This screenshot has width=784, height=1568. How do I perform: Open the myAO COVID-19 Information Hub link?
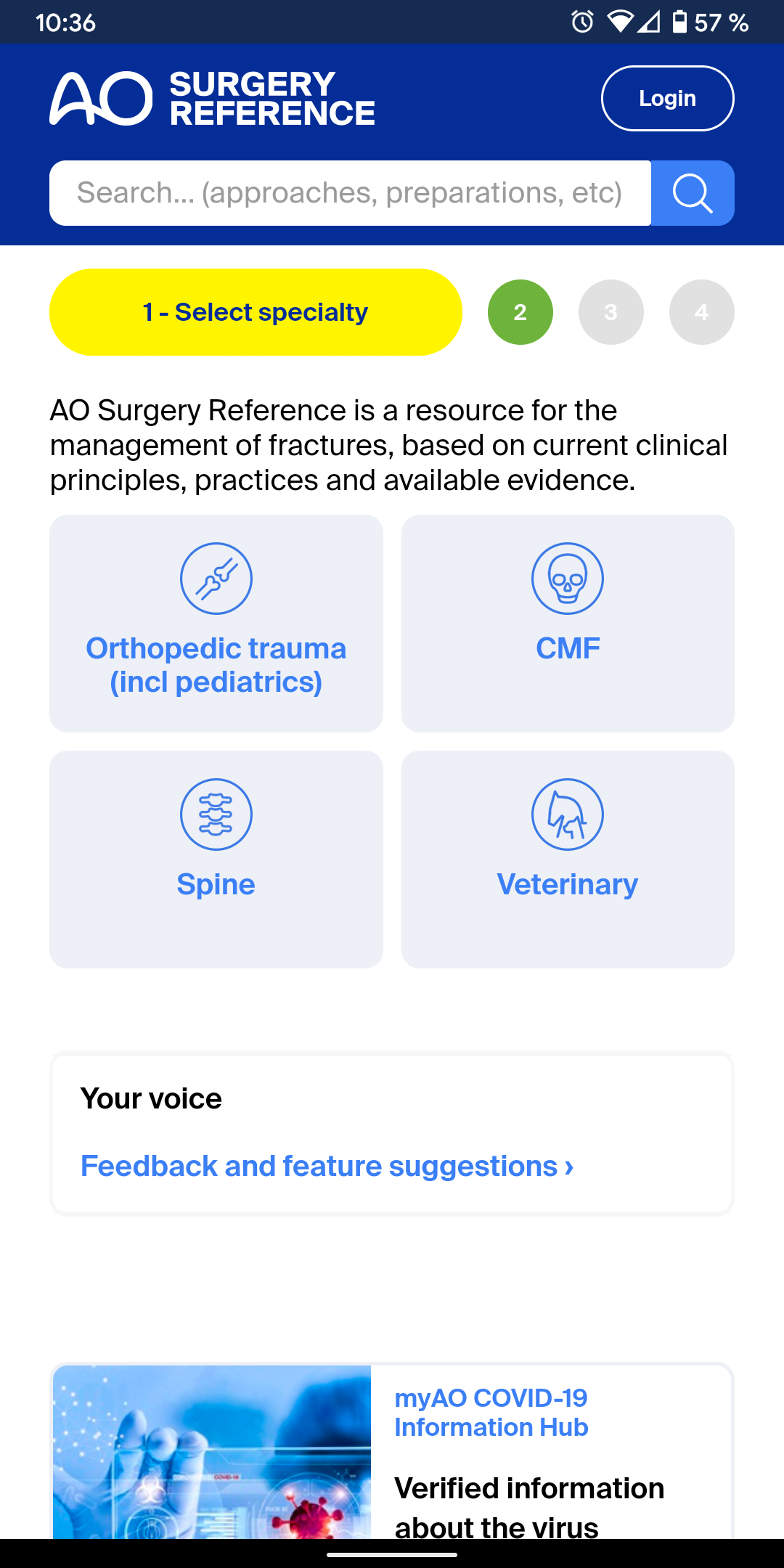491,1412
